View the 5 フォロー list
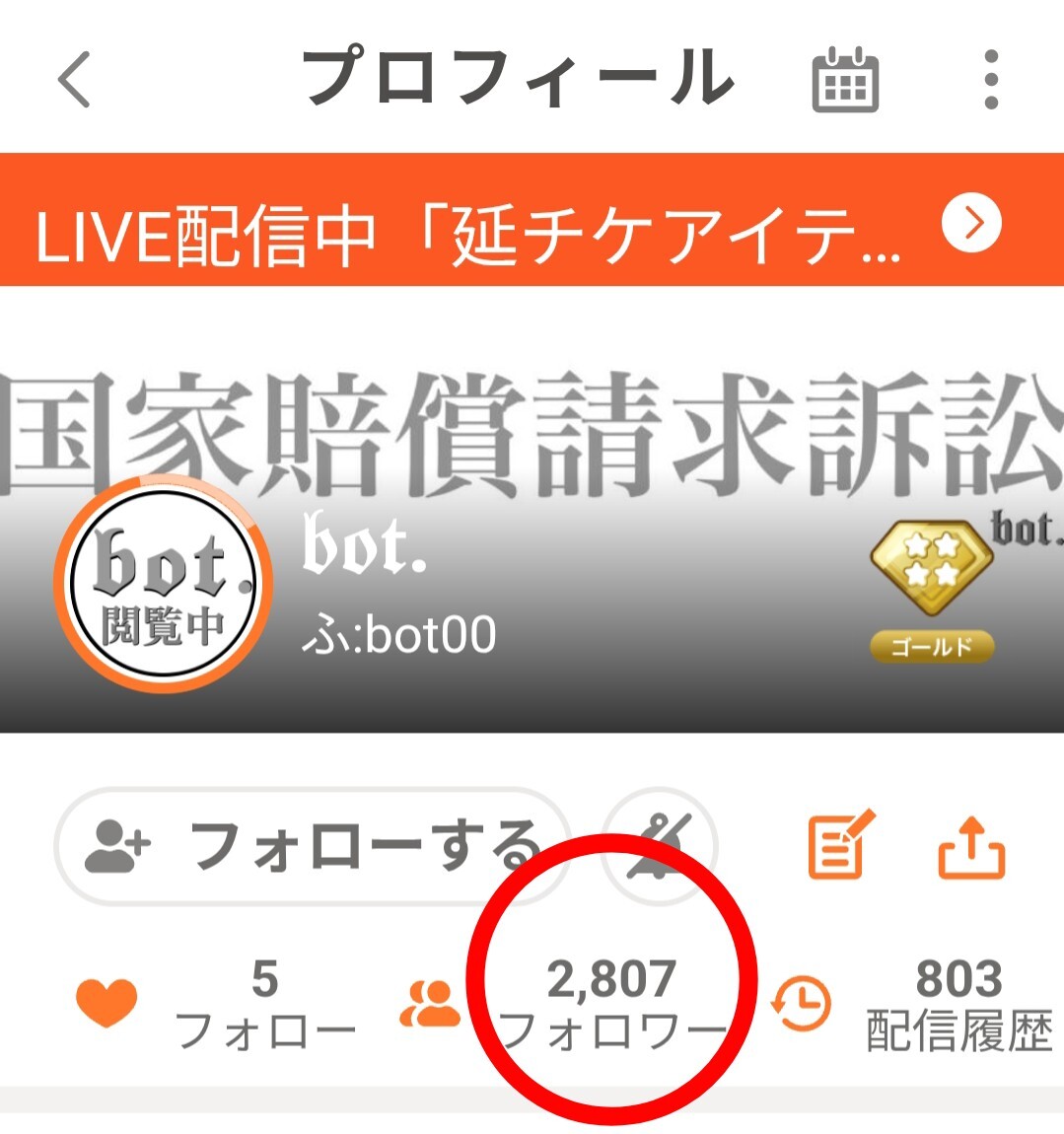This screenshot has height=1134, width=1064. point(264,1006)
